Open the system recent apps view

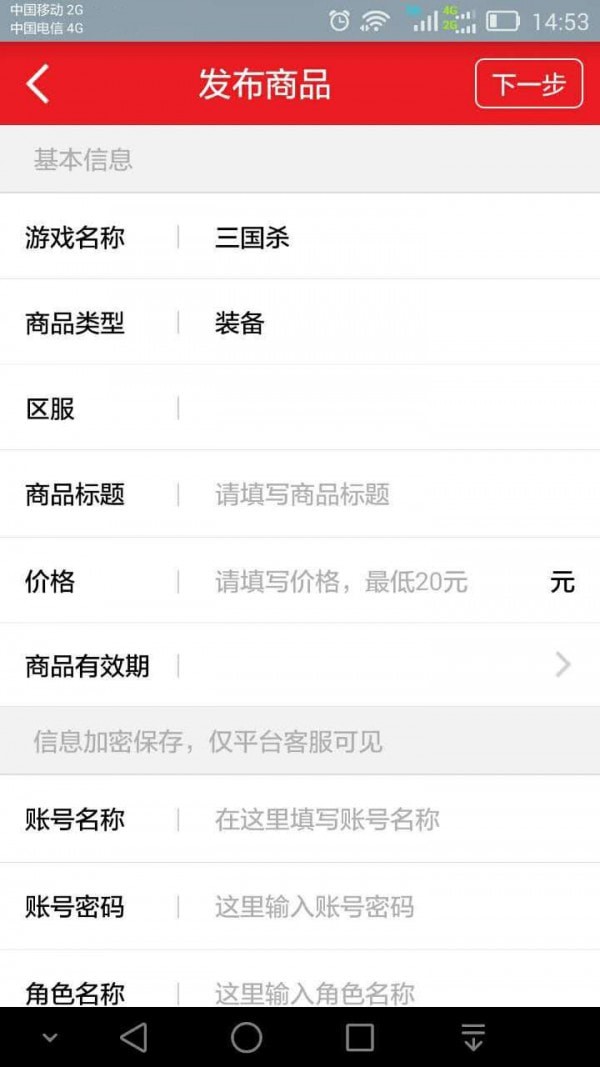360,1037
